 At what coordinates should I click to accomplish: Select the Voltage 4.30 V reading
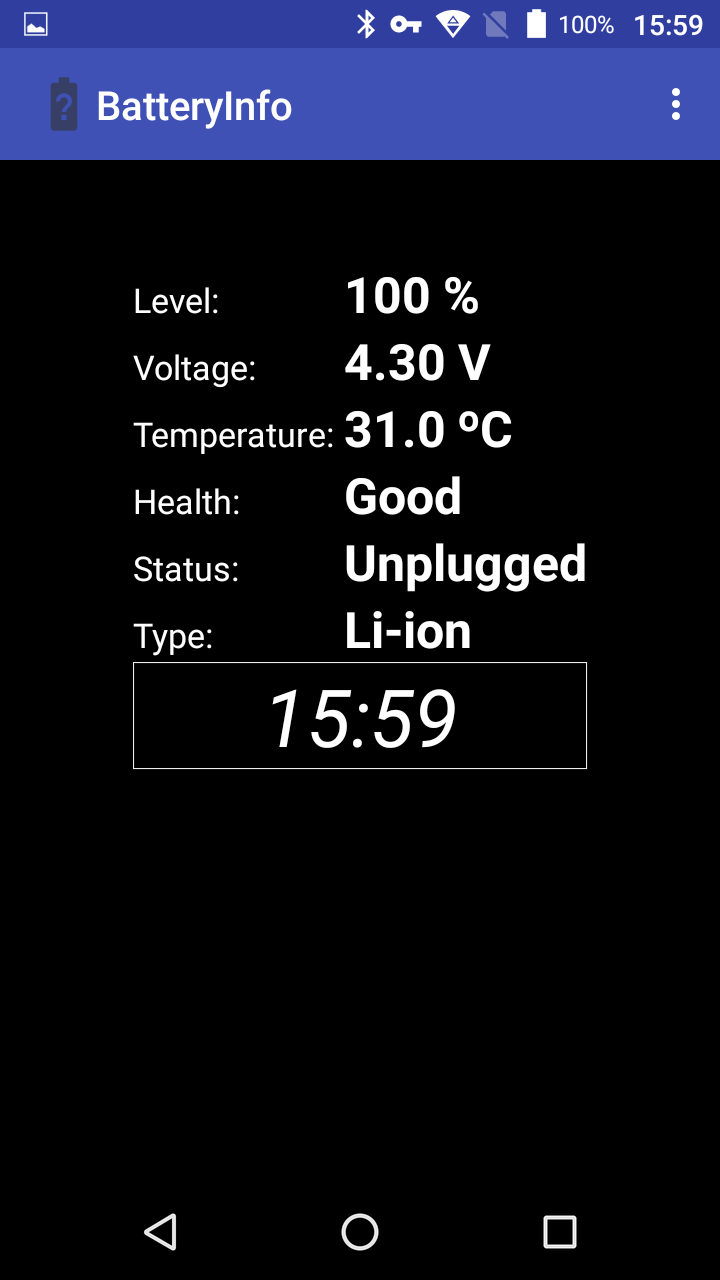(416, 363)
